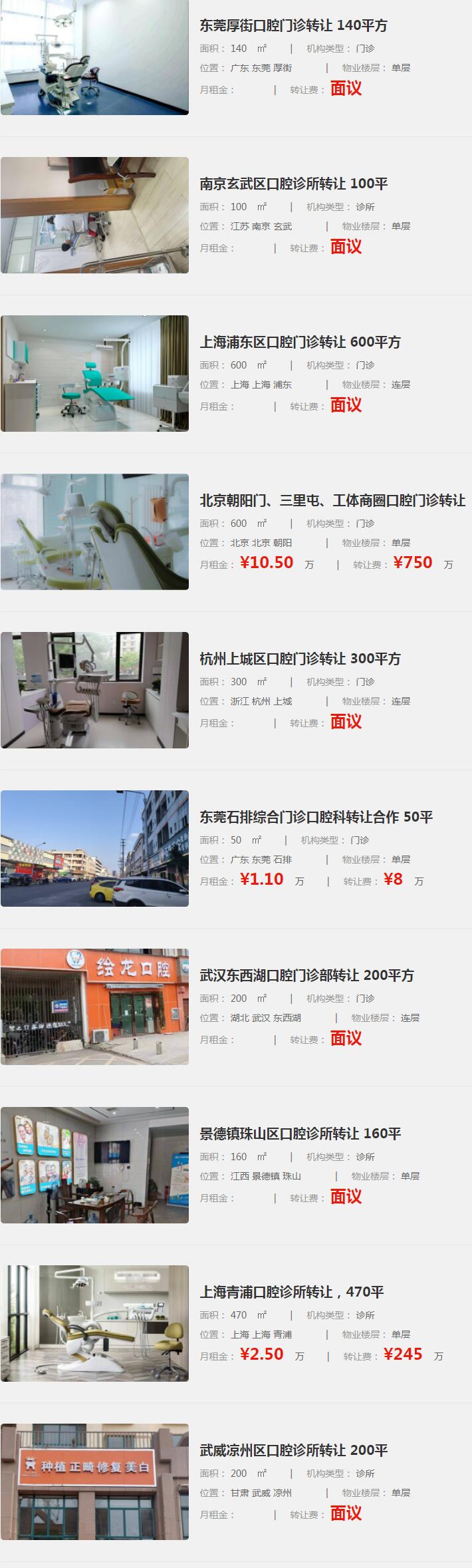The height and width of the screenshot is (1568, 472).
Task: Open the 上海青浦口腔诊所转让，470平 listing
Action: coord(292,1293)
